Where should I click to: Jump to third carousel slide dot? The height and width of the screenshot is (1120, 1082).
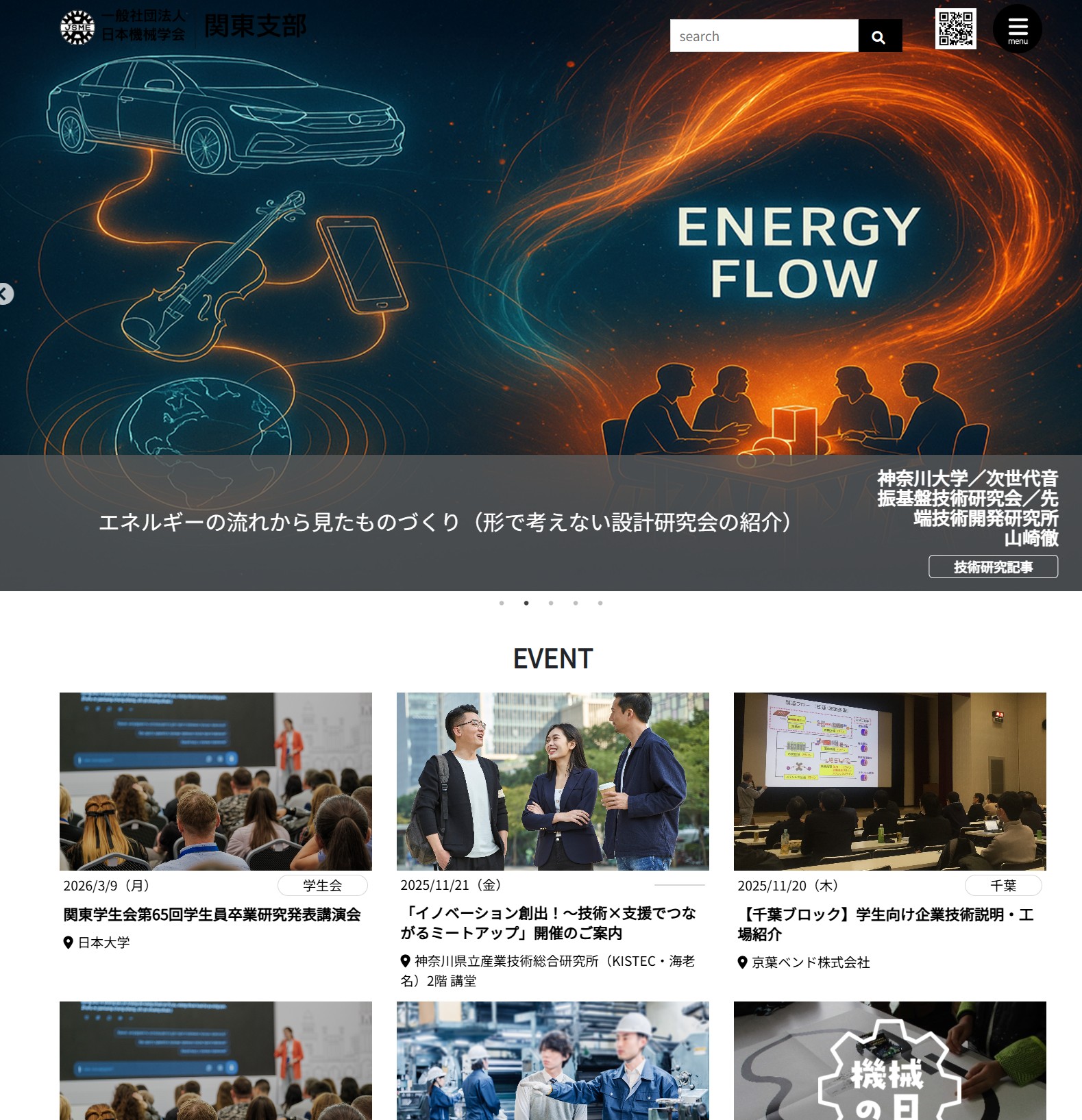pyautogui.click(x=551, y=603)
